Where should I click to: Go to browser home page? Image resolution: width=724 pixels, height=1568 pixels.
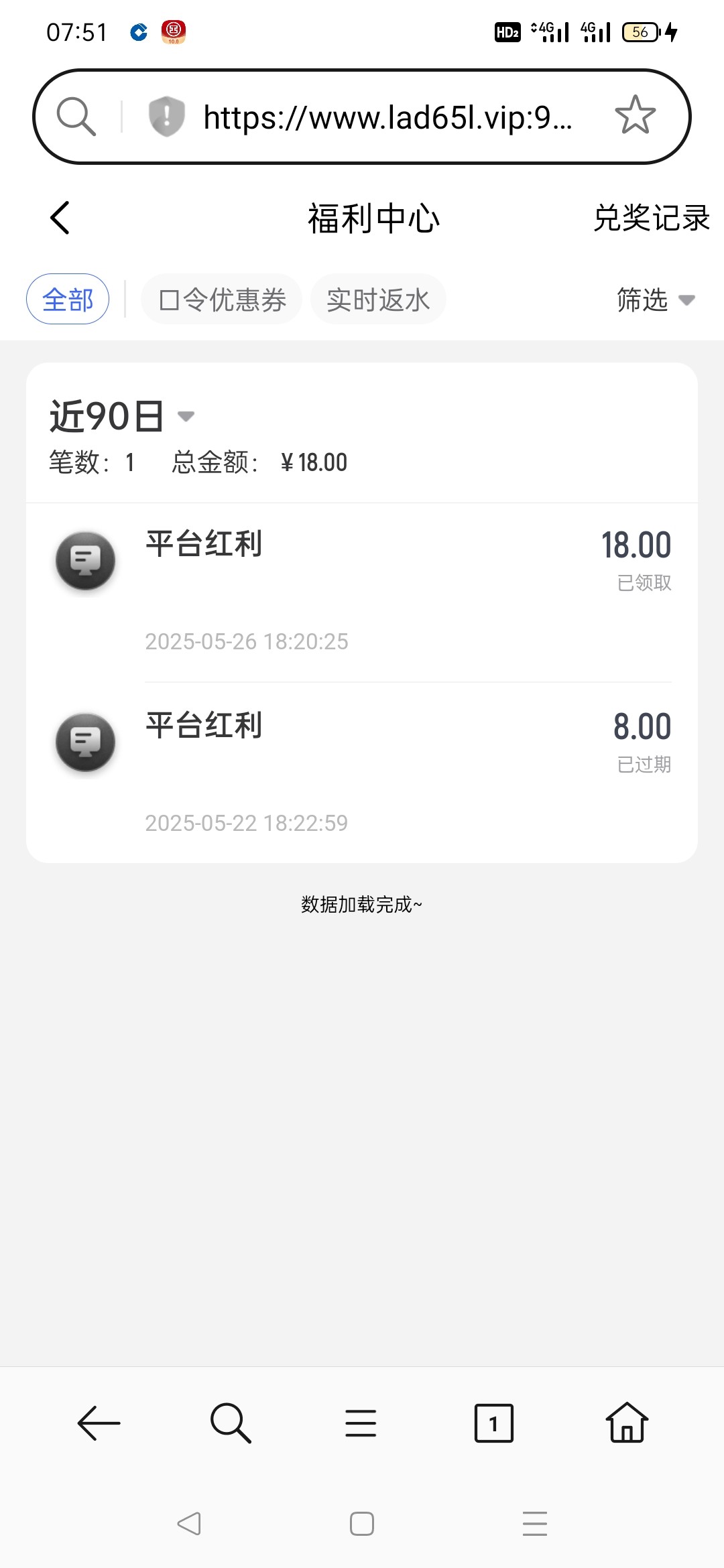tap(627, 1423)
